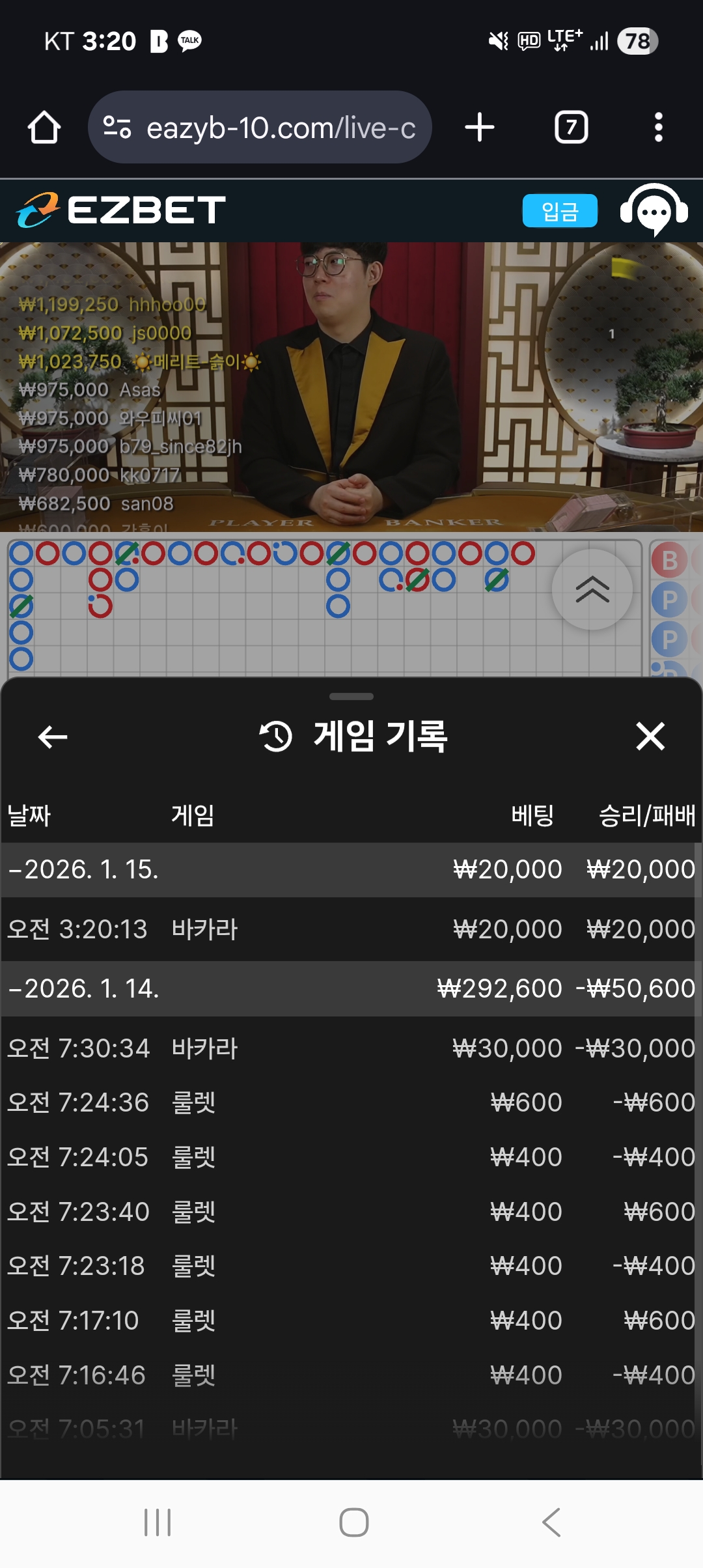This screenshot has height=1568, width=703.
Task: Tap the blue 입금 deposit button
Action: coord(560,211)
